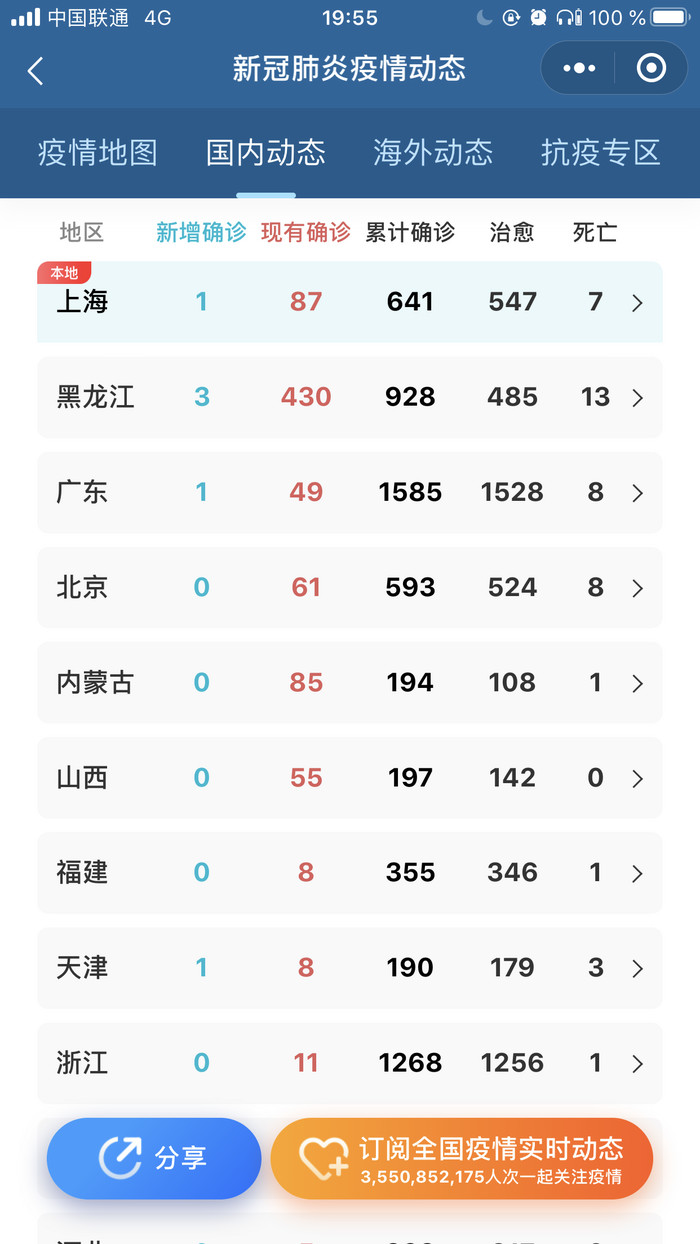700x1244 pixels.
Task: View 福建 region details
Action: click(349, 872)
